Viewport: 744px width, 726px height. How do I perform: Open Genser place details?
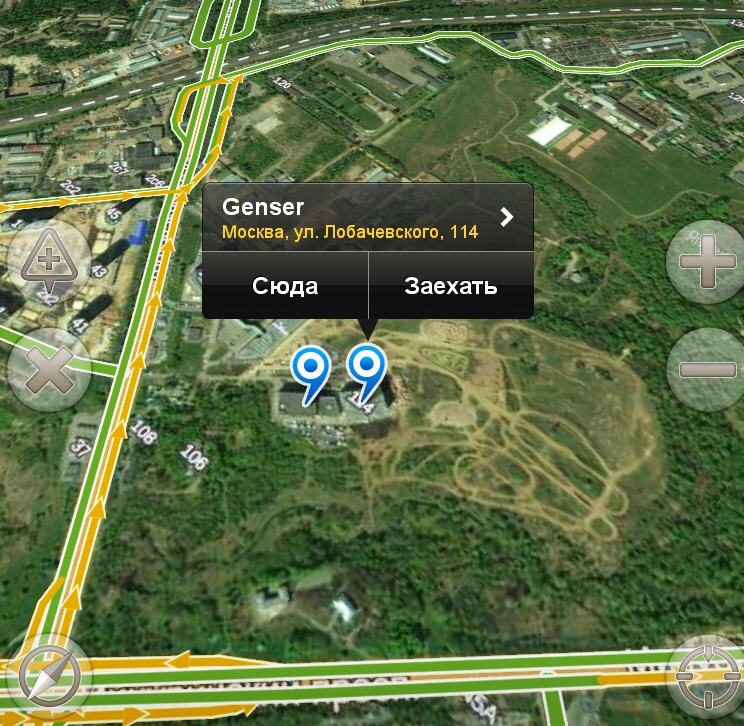tap(507, 217)
